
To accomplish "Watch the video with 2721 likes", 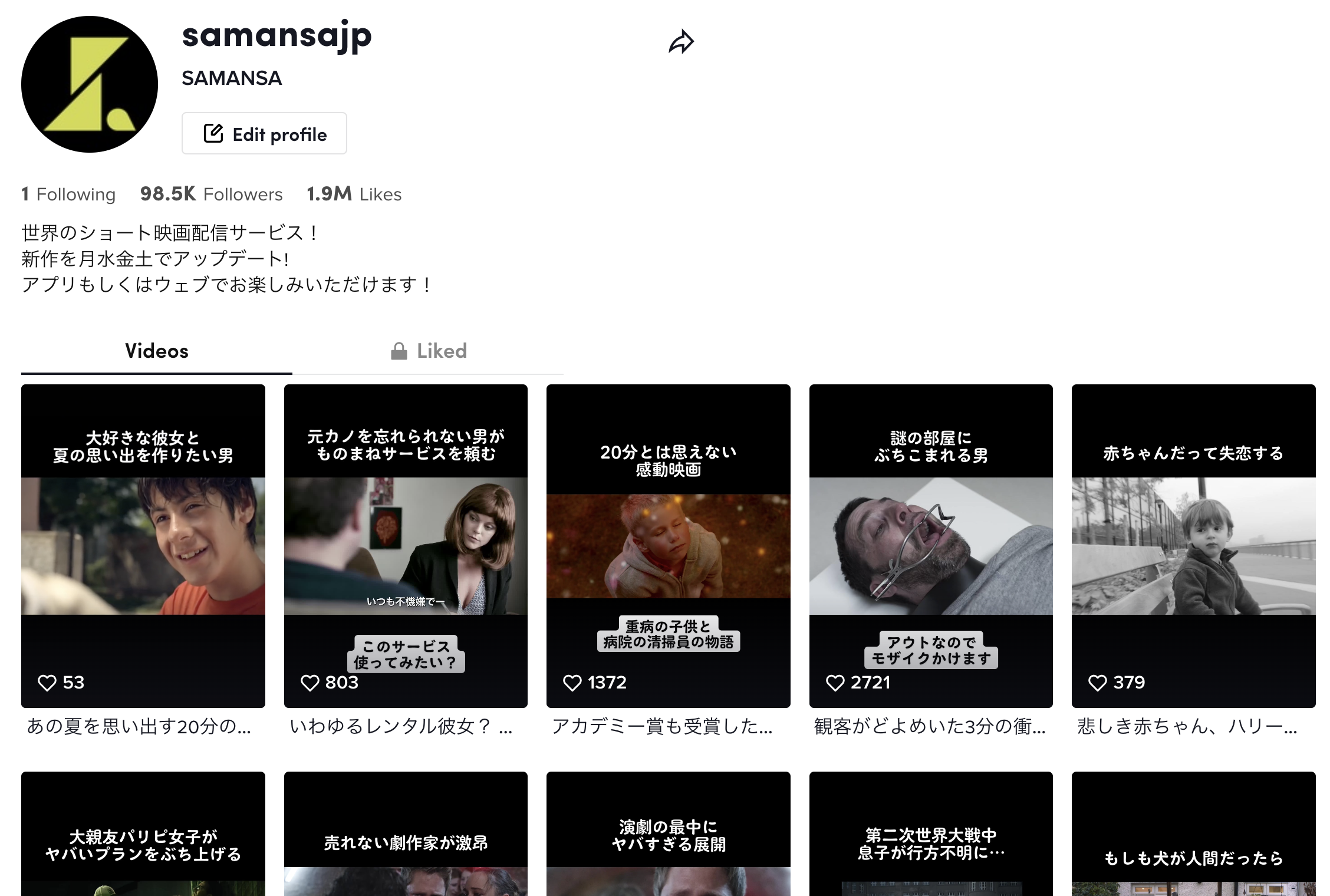I will click(x=931, y=545).
